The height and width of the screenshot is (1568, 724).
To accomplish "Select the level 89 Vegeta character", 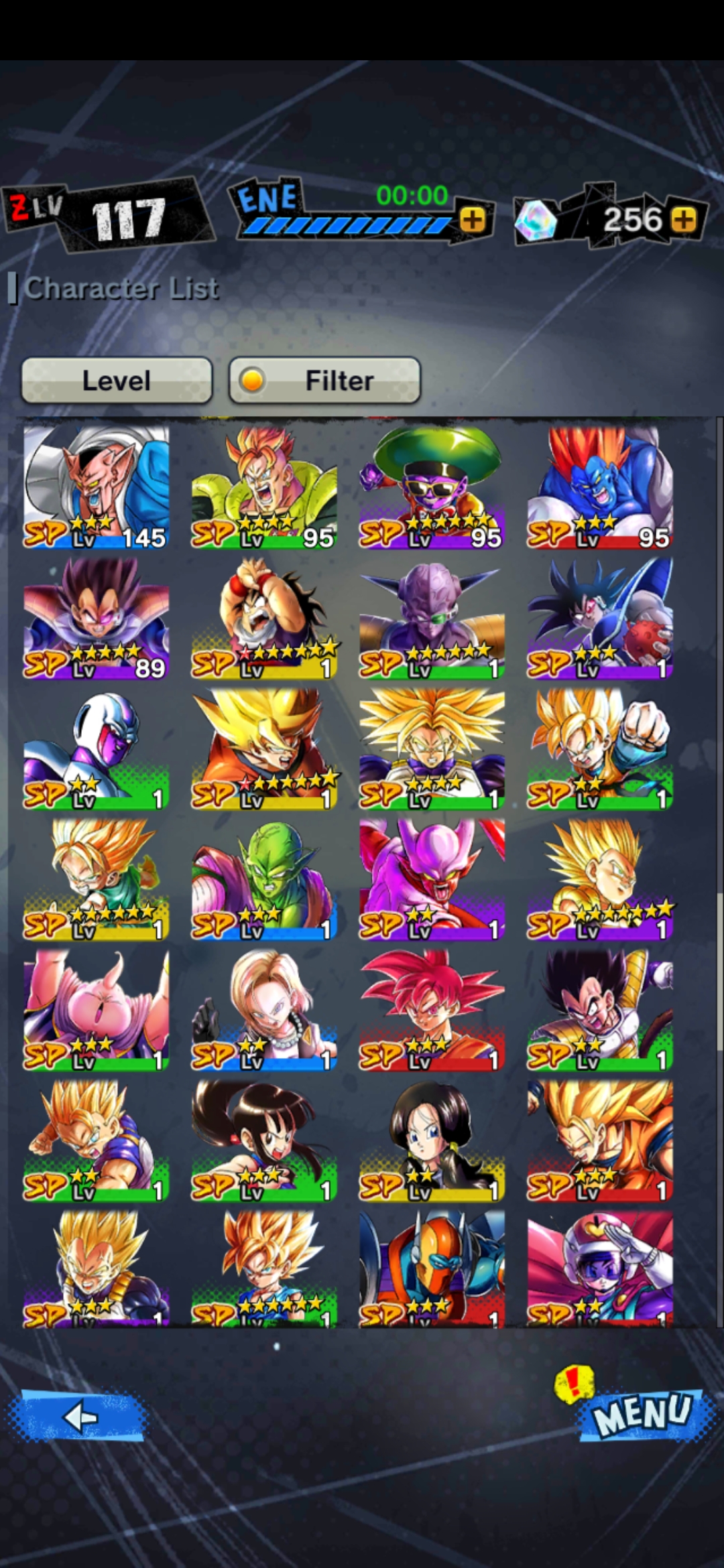I will (96, 618).
